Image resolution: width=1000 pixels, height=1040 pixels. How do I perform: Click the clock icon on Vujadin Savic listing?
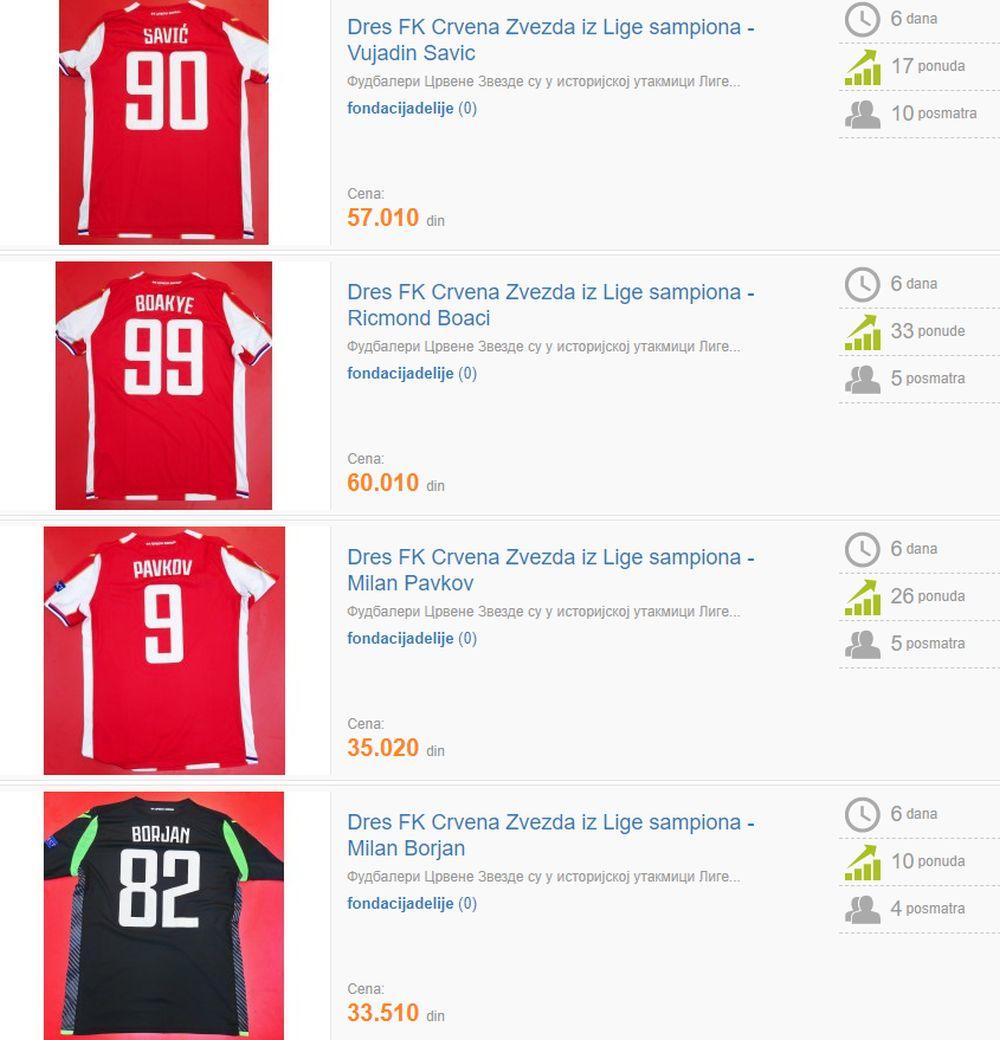click(862, 18)
